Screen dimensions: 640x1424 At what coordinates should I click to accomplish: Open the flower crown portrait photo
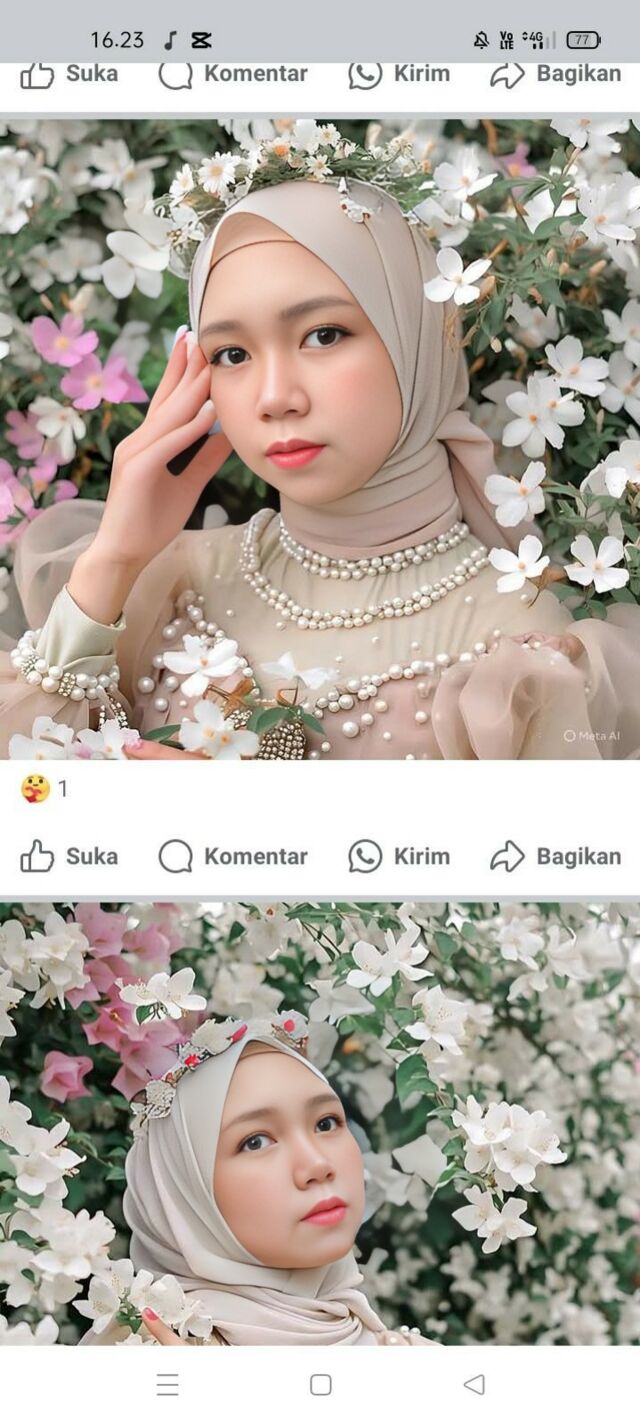pyautogui.click(x=320, y=440)
